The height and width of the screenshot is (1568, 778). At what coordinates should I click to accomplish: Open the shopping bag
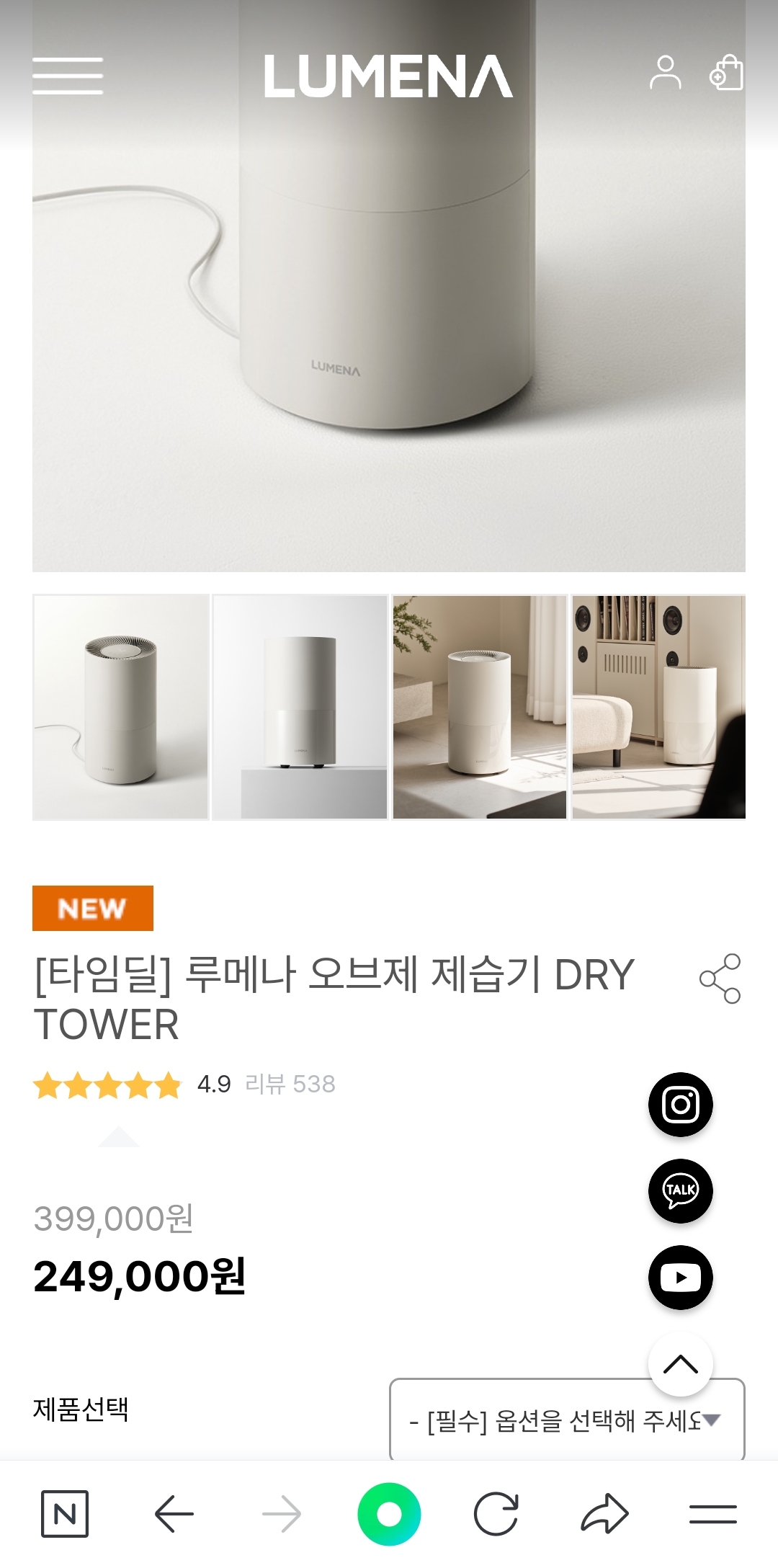click(x=726, y=73)
